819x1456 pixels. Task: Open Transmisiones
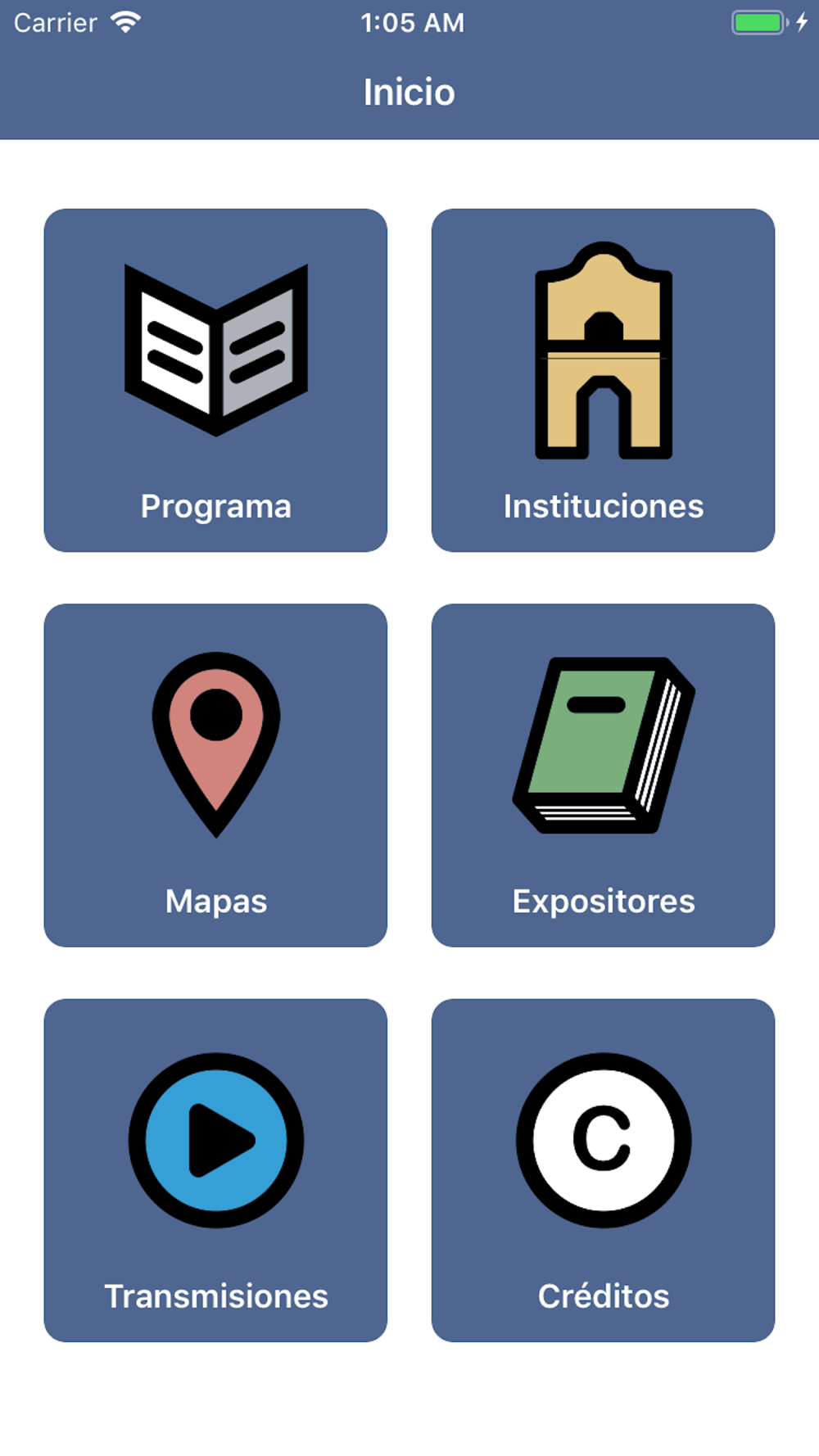215,1170
